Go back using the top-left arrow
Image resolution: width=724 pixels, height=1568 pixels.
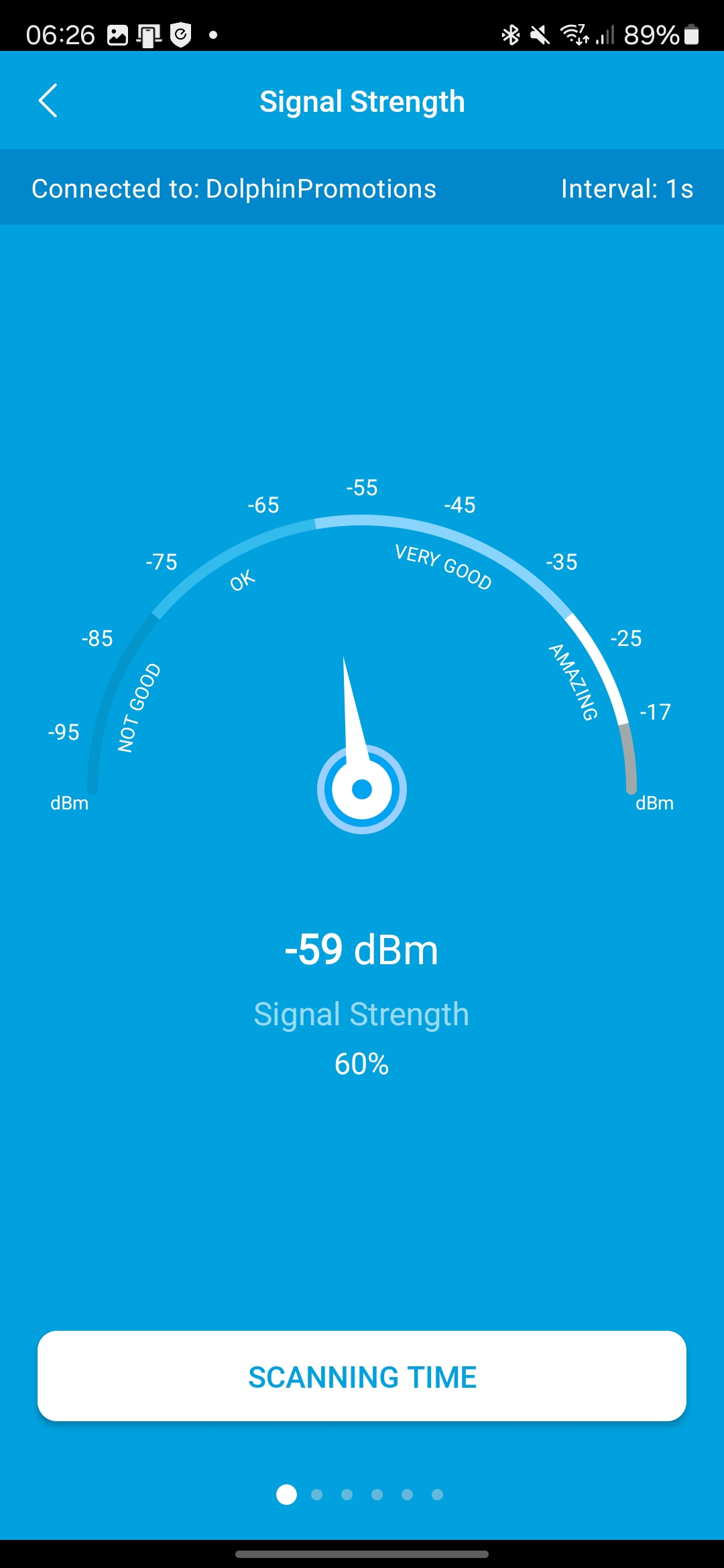click(x=48, y=101)
